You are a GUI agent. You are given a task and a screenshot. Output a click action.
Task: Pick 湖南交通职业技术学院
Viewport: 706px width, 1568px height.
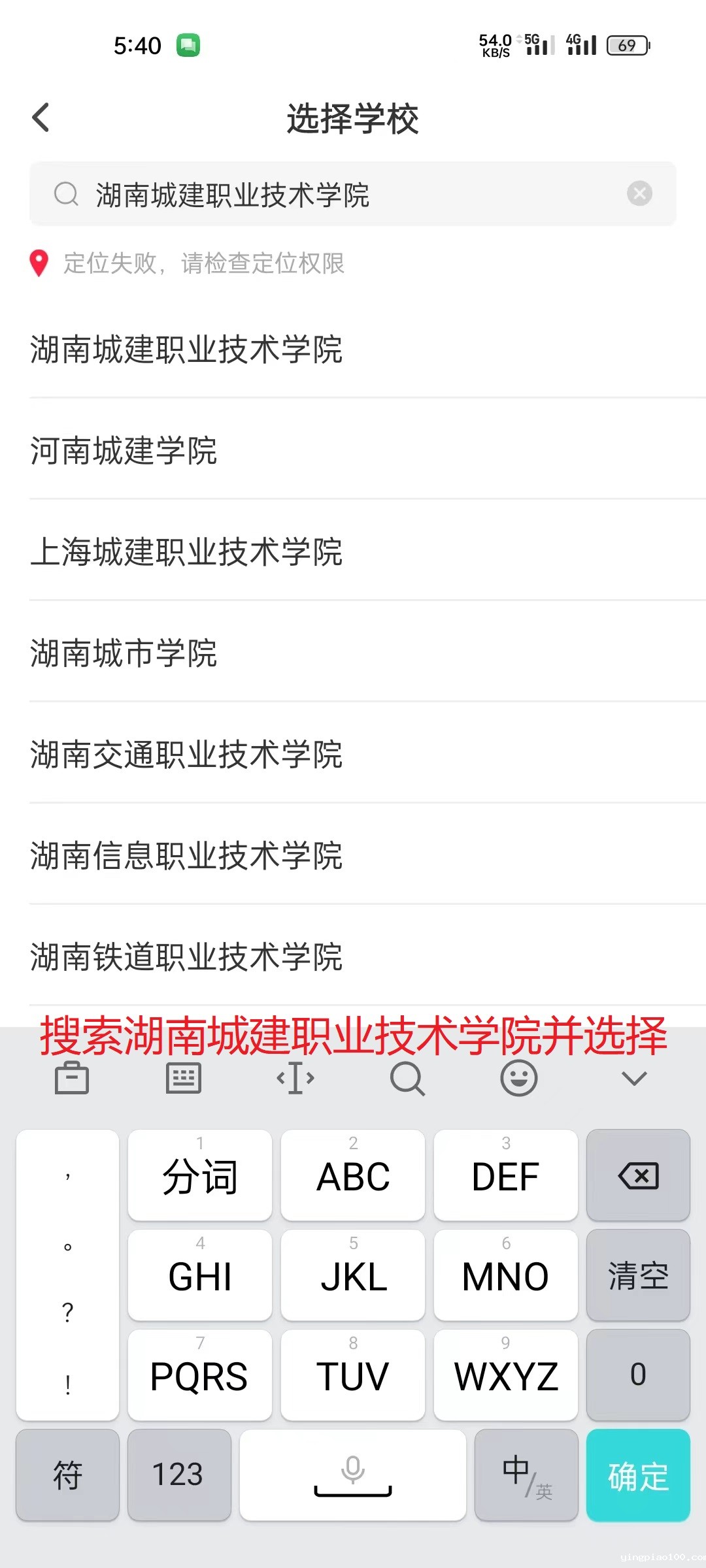pos(353,754)
